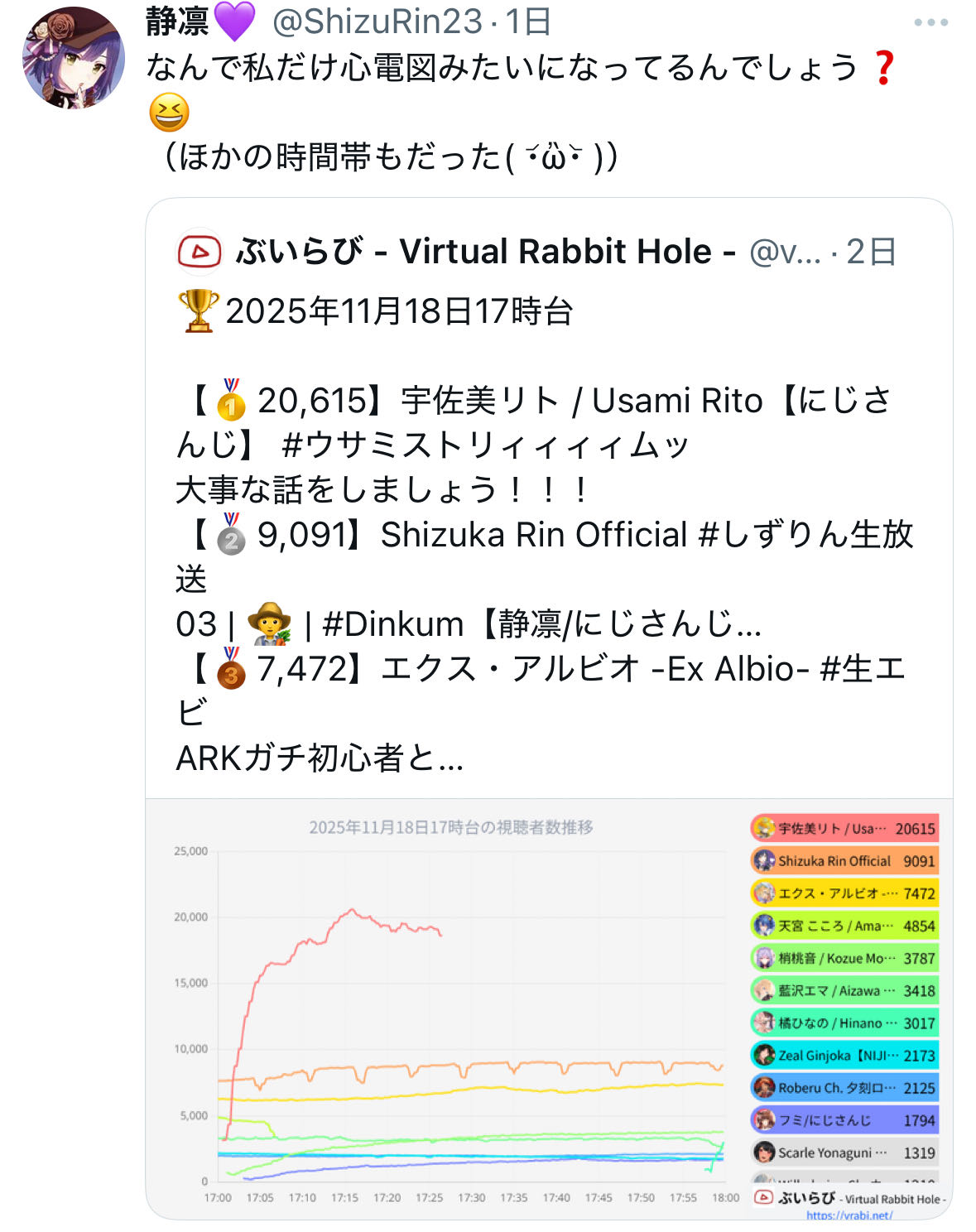976x1232 pixels.
Task: Tap the #生エビ hashtag
Action: coord(540,691)
